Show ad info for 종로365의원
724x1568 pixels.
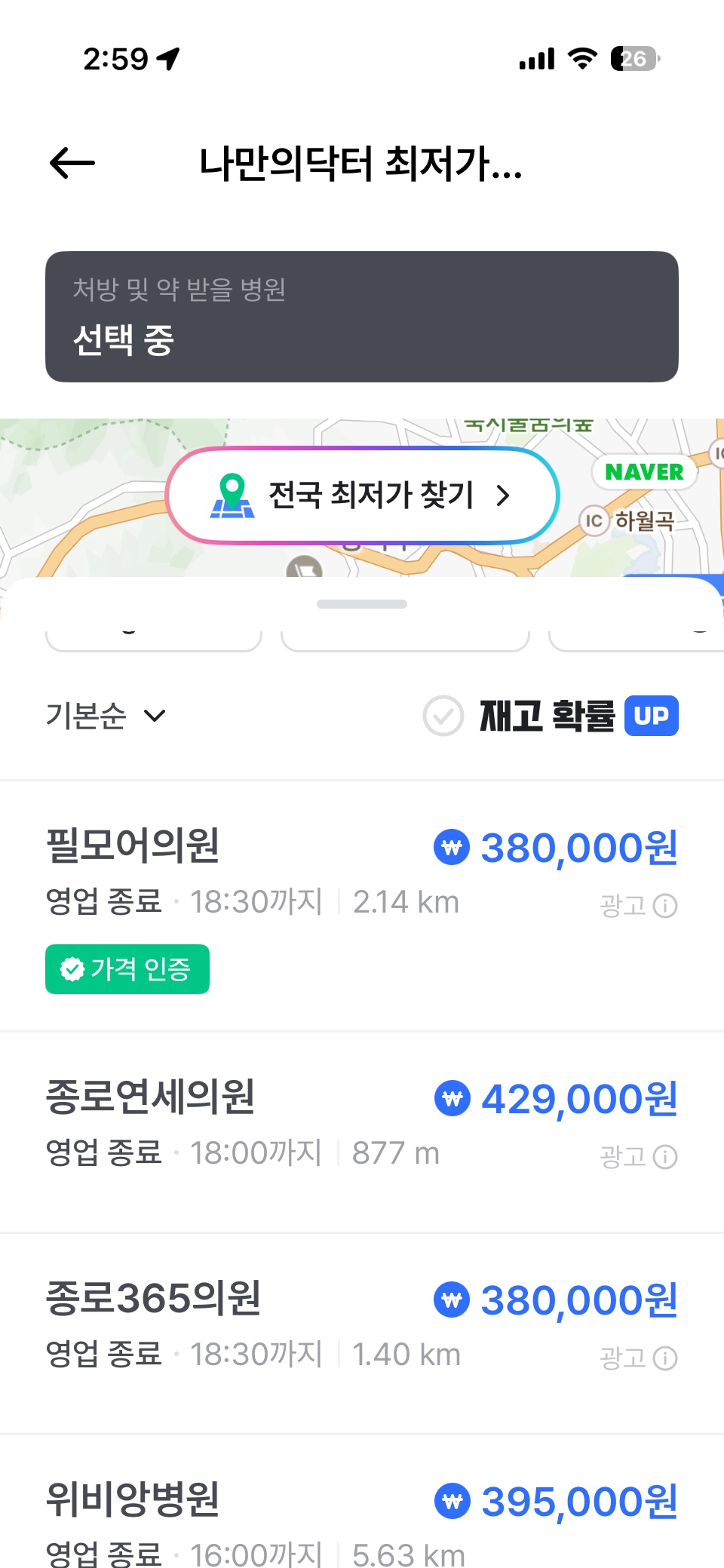[664, 1358]
